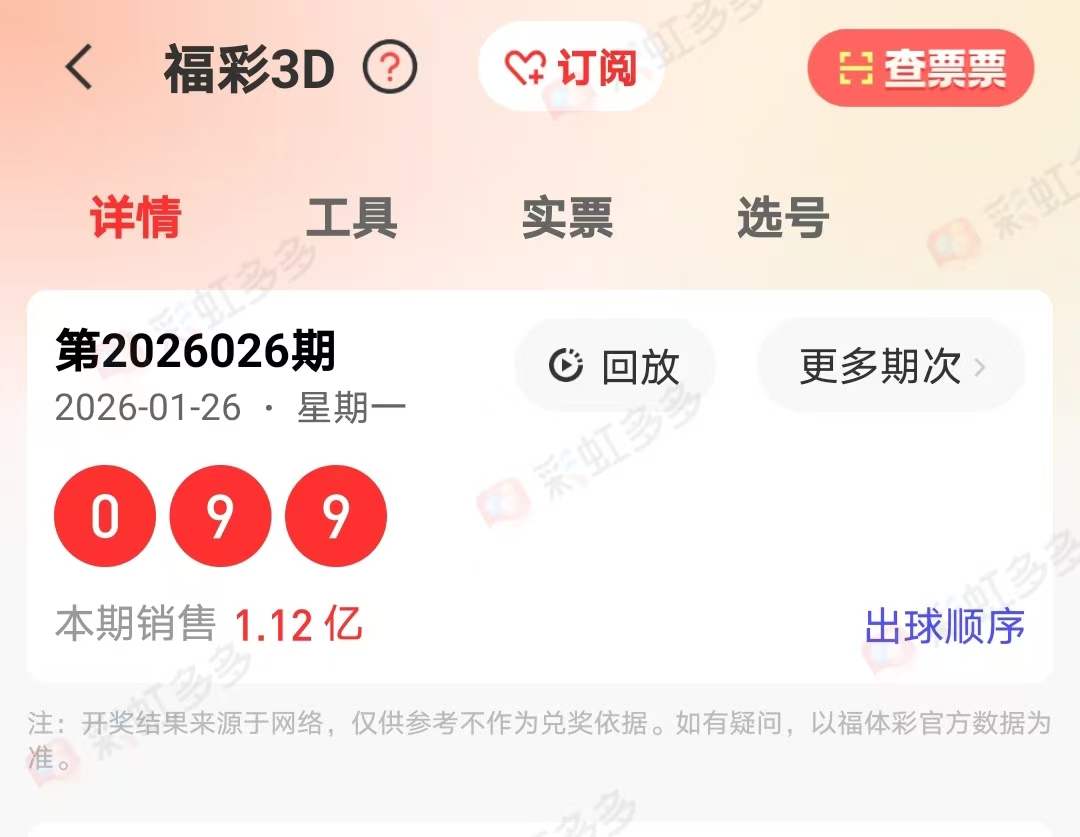Switch to the 实票 tab
This screenshot has width=1080, height=837.
tap(567, 218)
